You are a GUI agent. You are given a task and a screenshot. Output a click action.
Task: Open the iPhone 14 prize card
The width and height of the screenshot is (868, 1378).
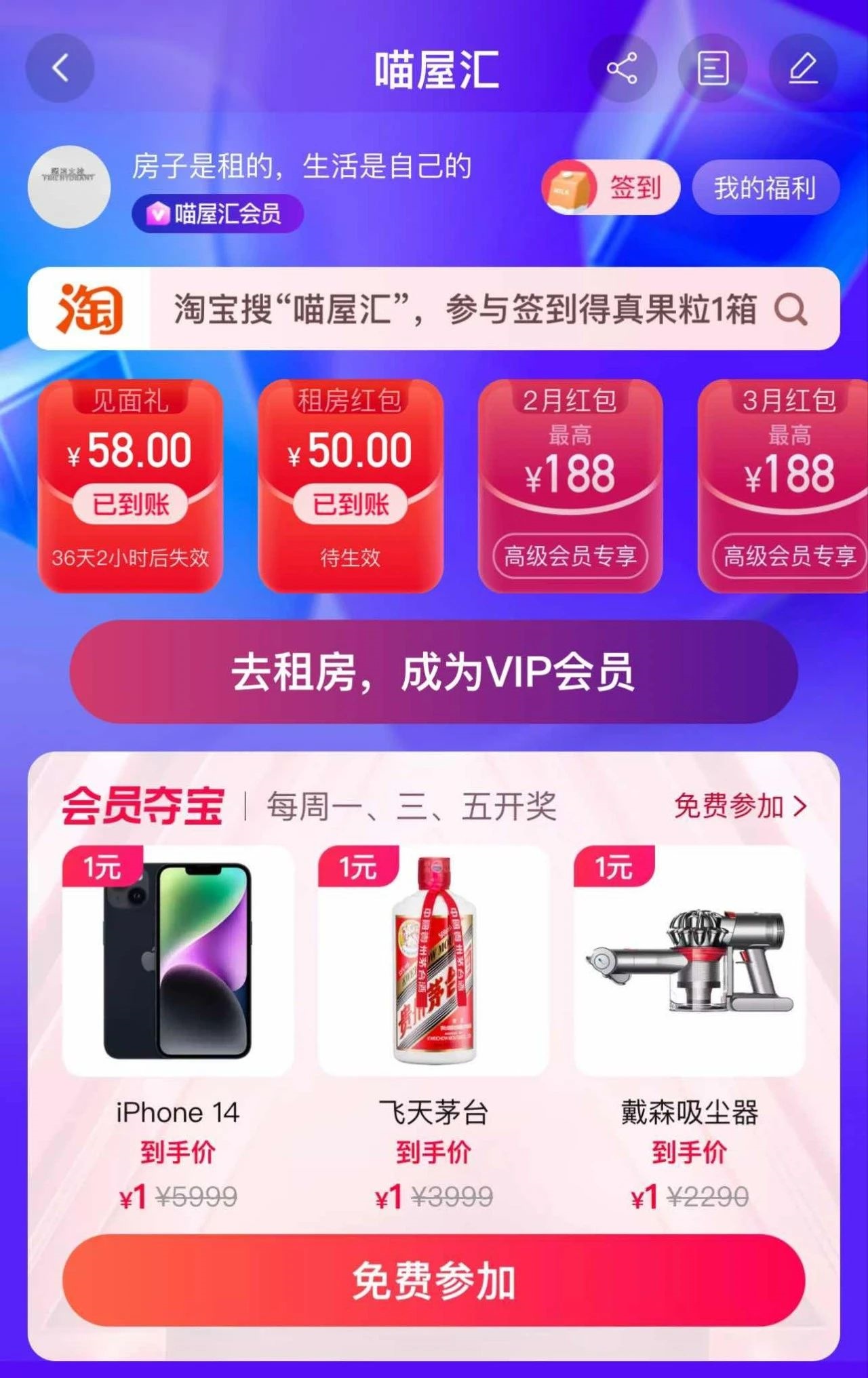click(178, 1017)
